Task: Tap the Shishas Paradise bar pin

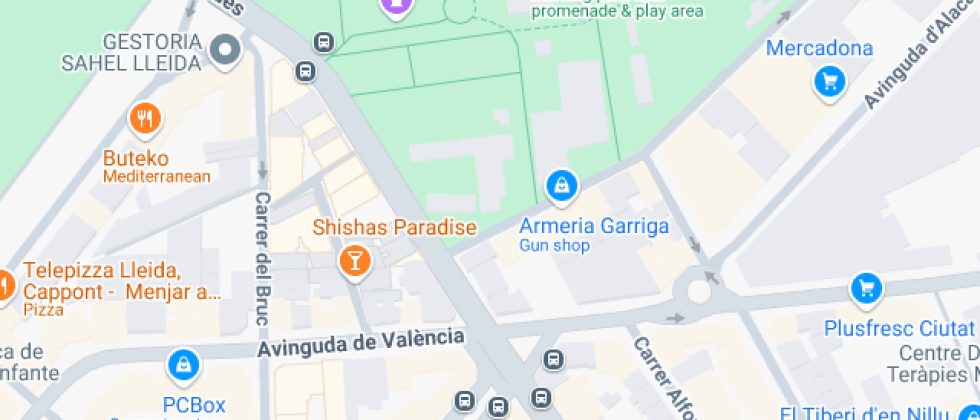Action: (353, 262)
